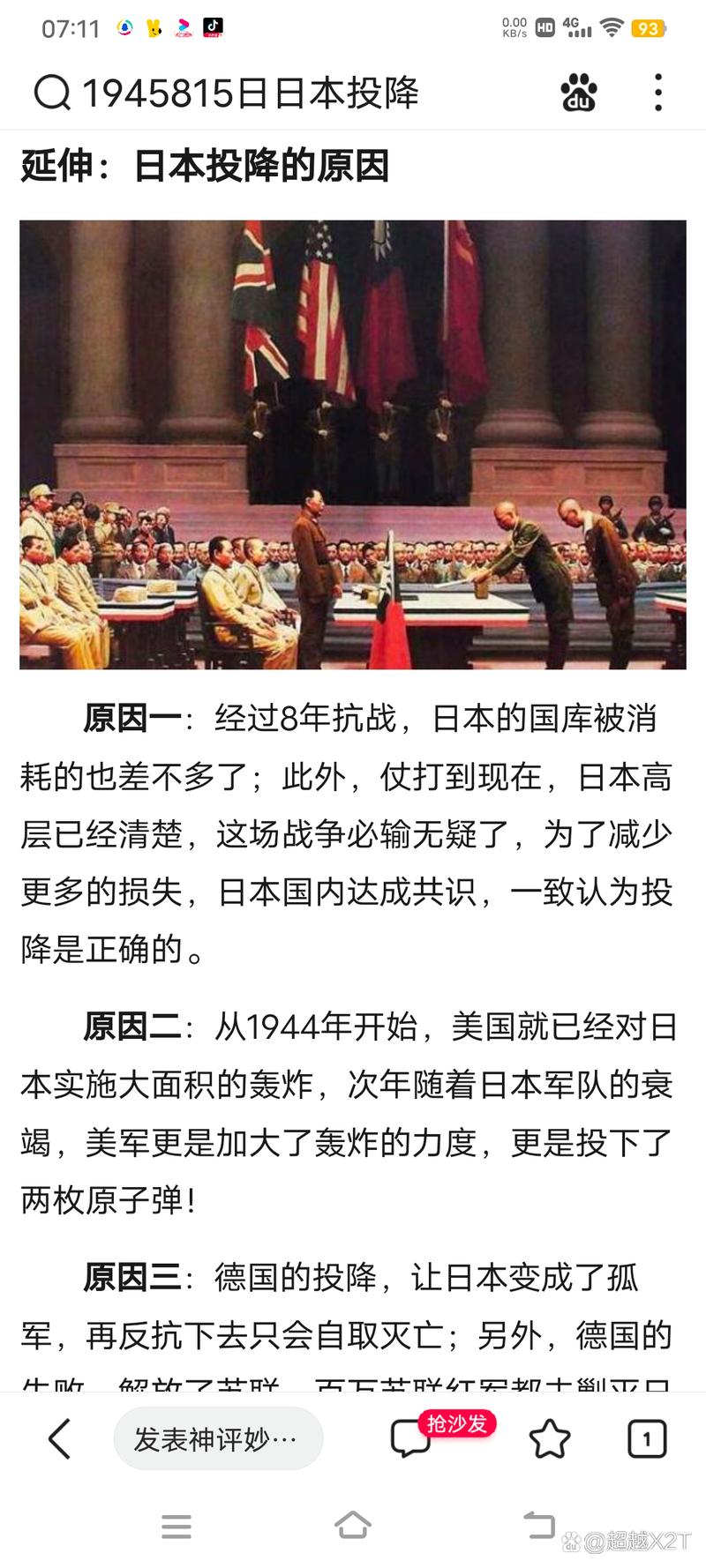
Task: Open the Japanese surrender ceremony image
Action: click(x=353, y=444)
